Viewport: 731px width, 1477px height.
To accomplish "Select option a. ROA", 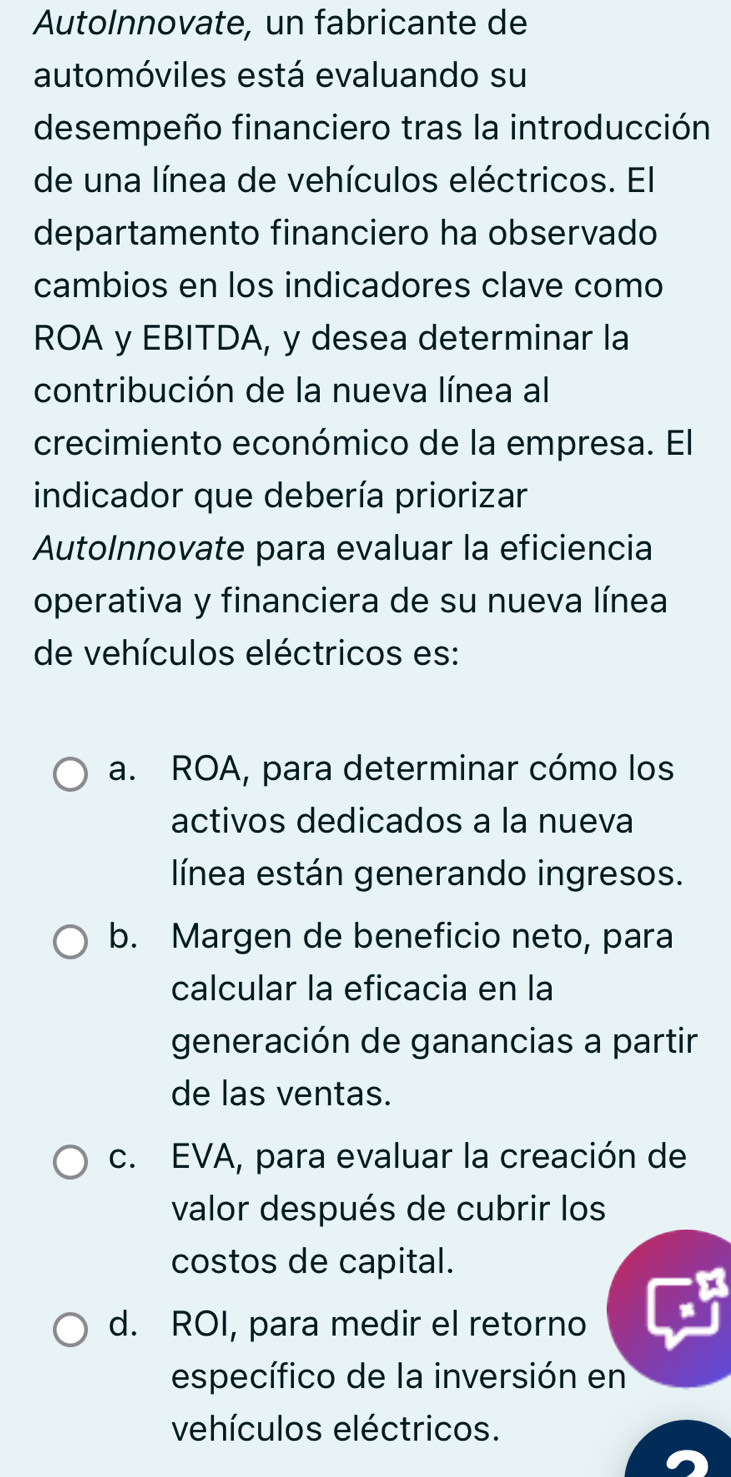I will [70, 773].
